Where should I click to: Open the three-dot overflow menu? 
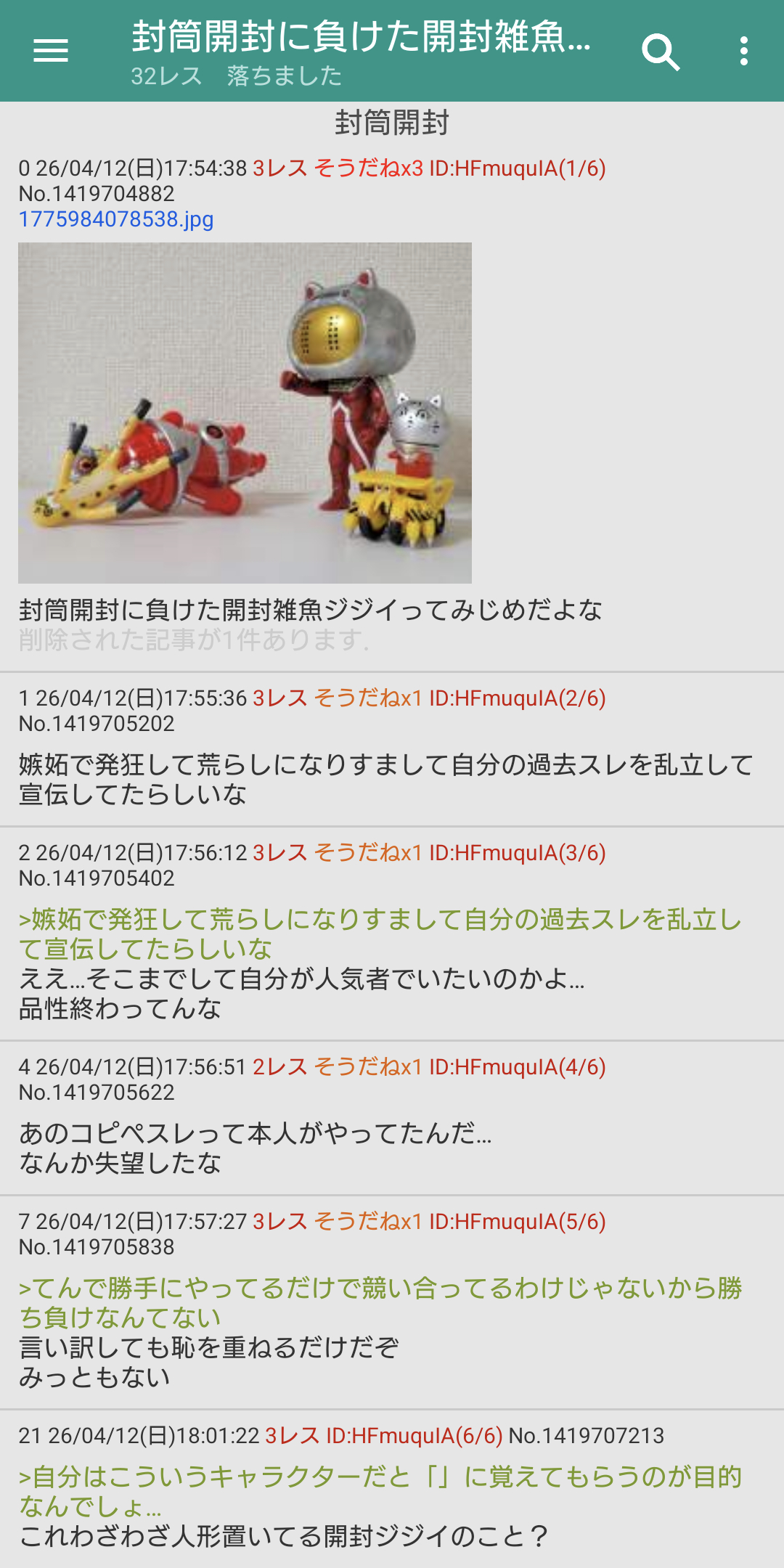tap(743, 52)
